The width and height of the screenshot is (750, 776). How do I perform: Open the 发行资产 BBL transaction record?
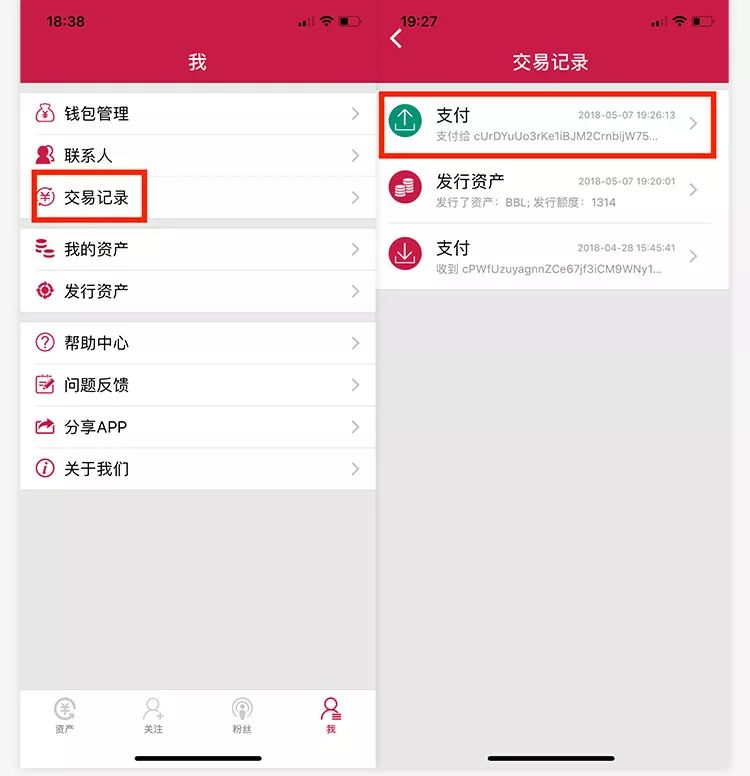click(x=548, y=190)
